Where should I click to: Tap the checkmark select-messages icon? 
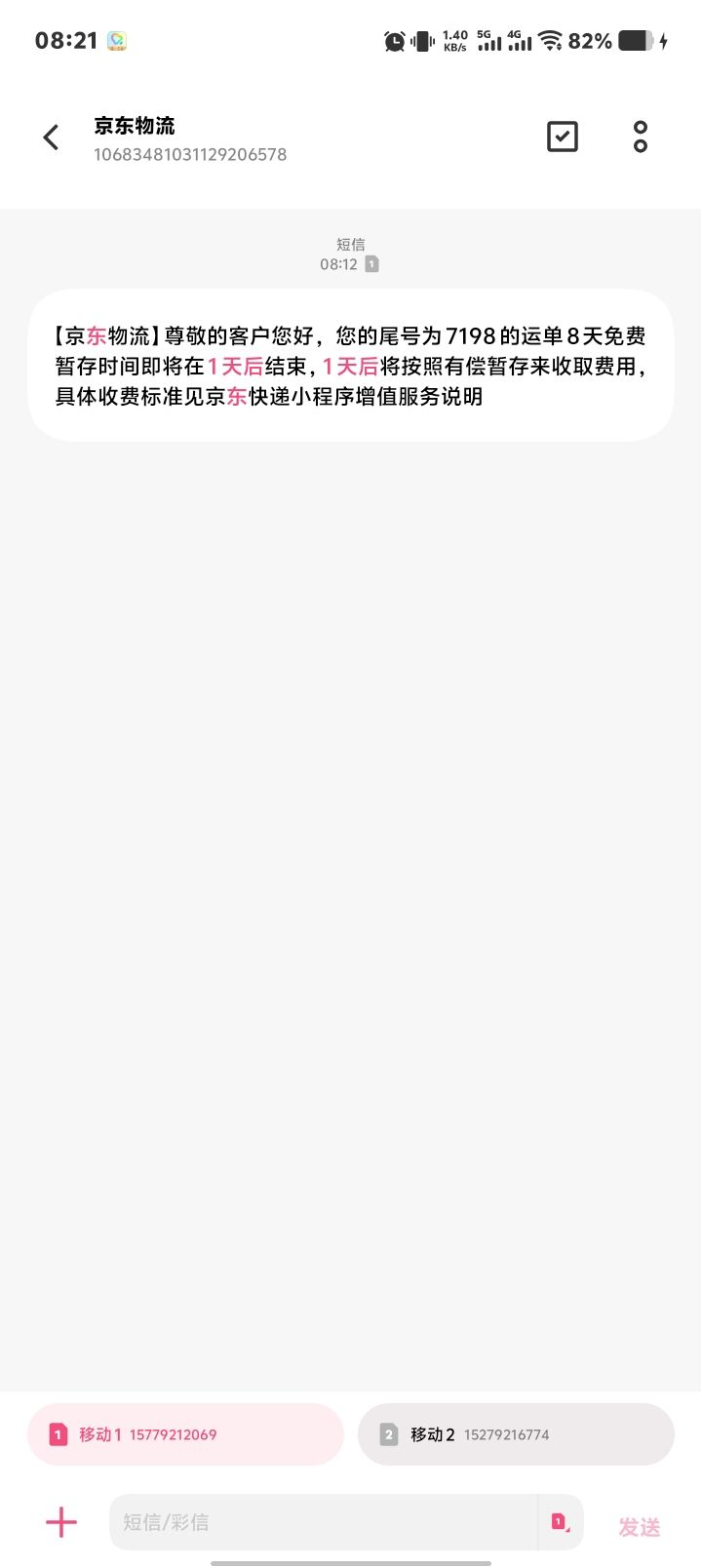pos(563,137)
